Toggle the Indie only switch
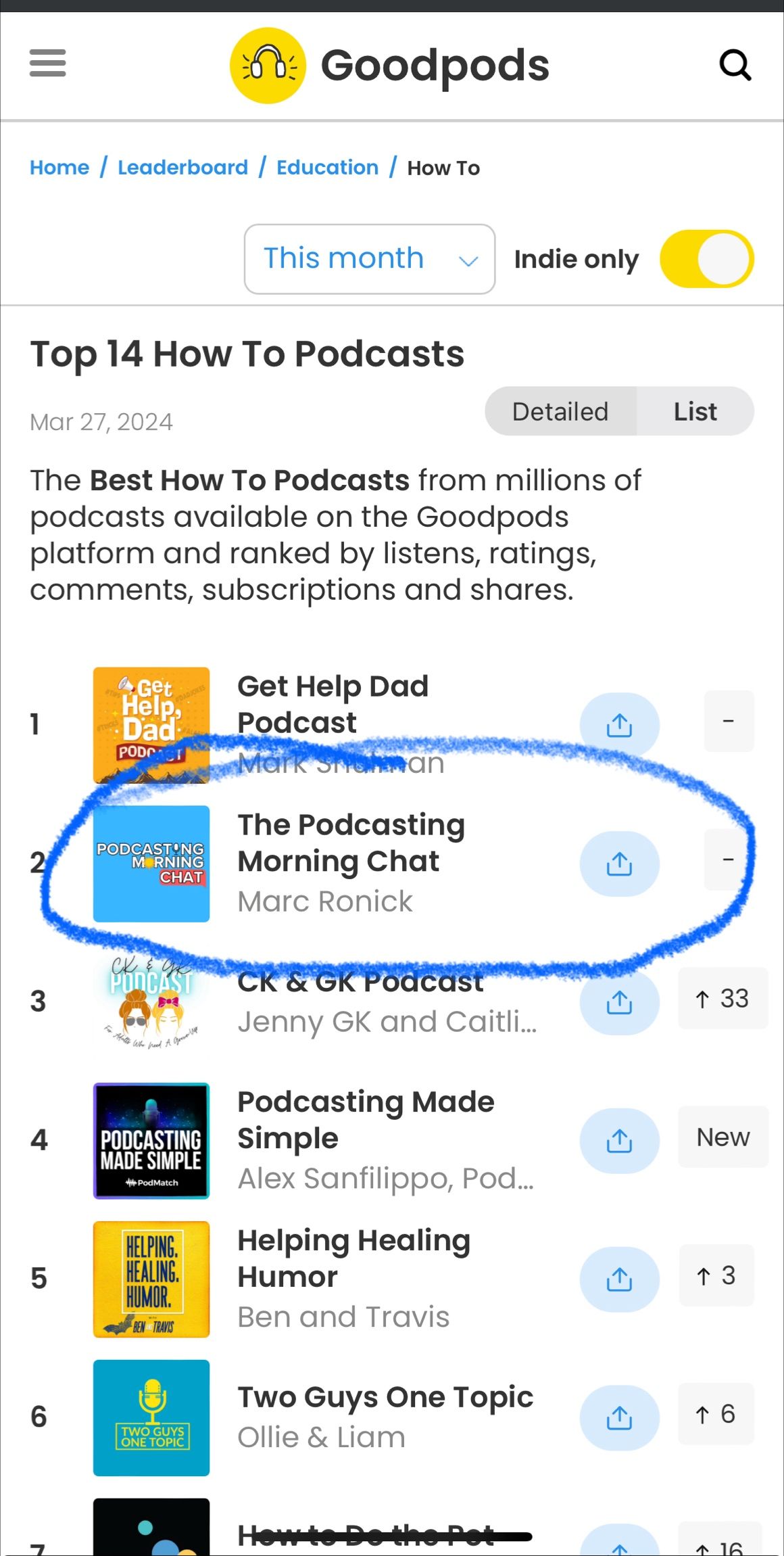 click(706, 259)
